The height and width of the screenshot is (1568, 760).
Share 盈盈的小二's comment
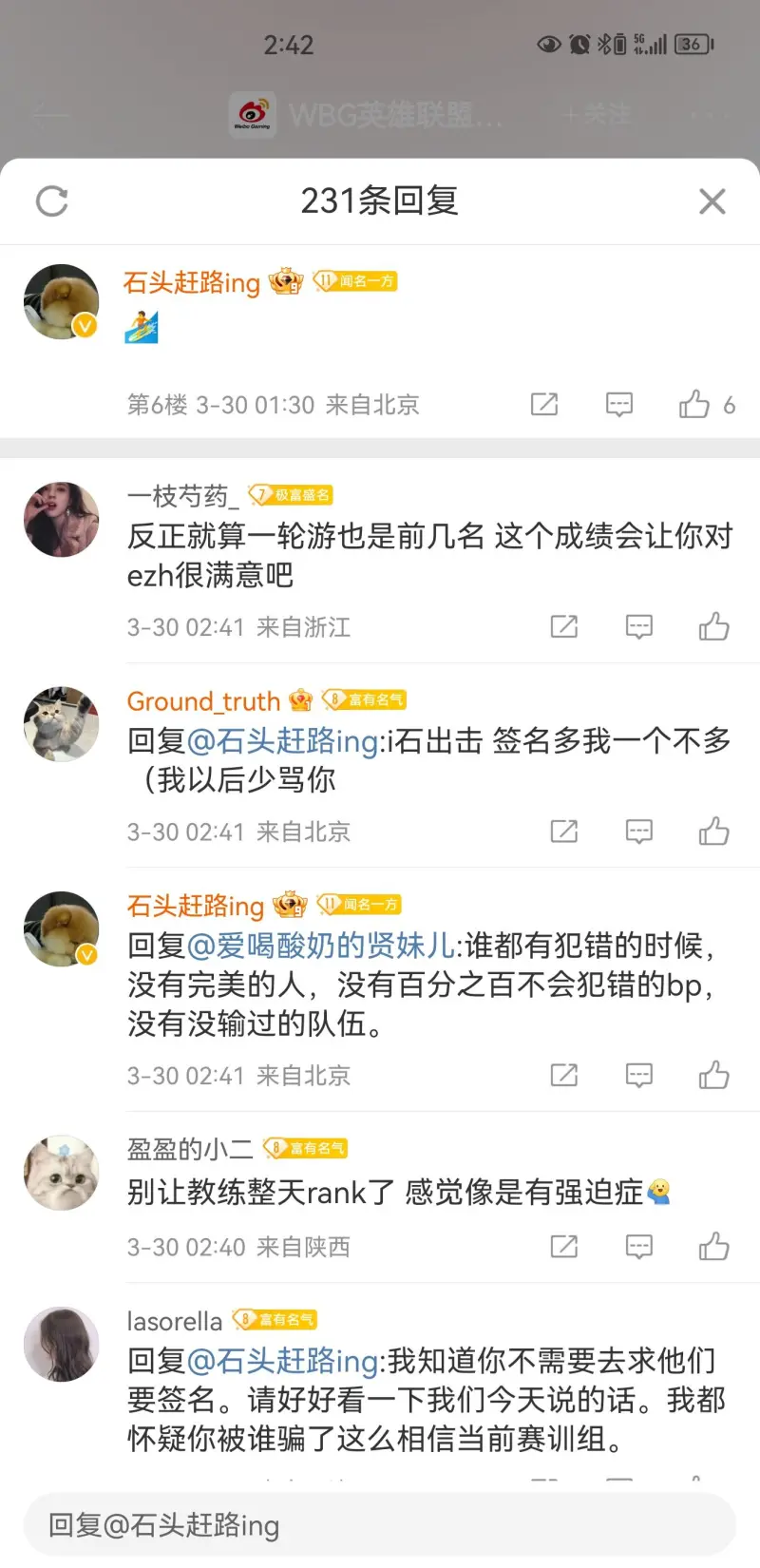click(x=564, y=1246)
